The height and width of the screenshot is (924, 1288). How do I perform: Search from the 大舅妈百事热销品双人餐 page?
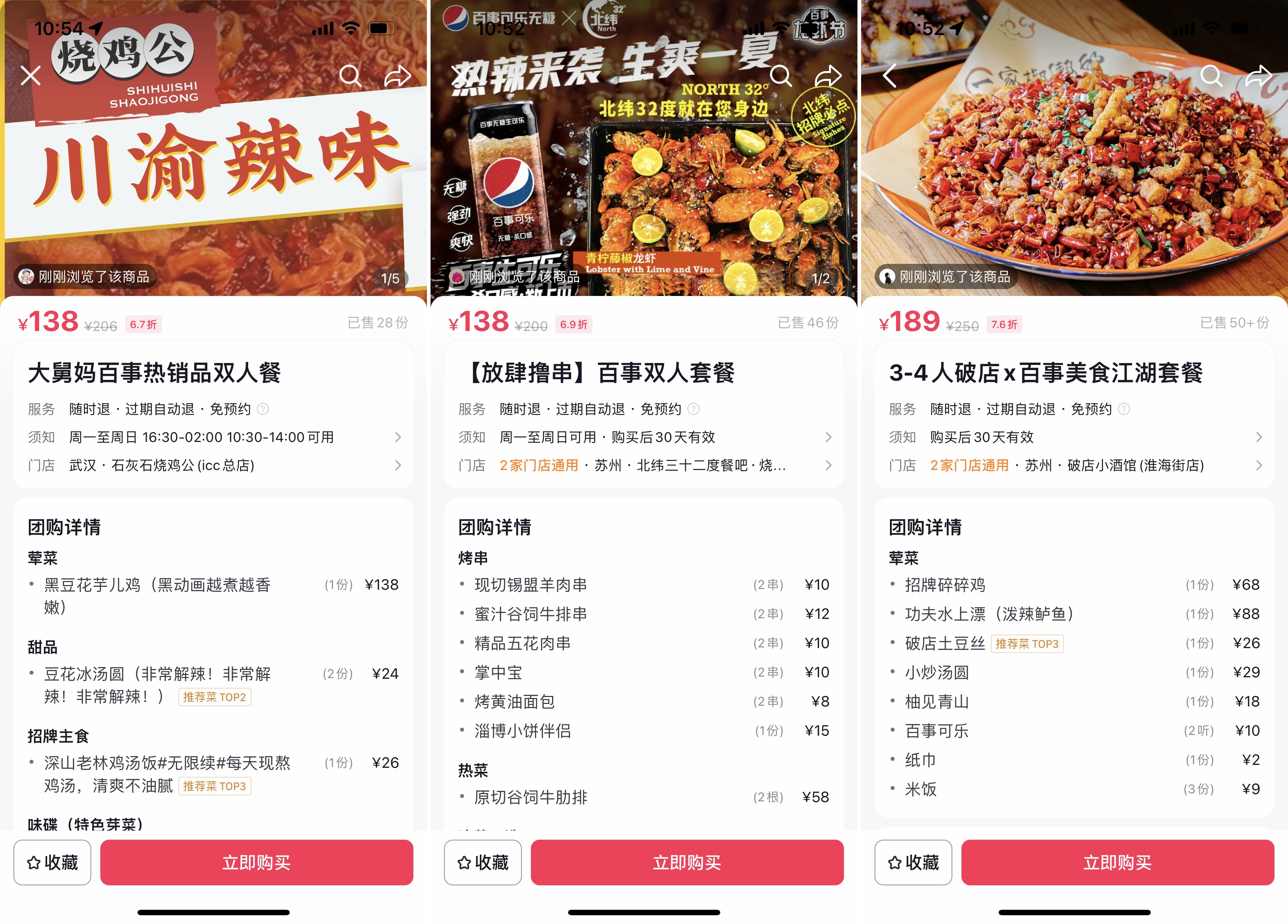point(350,76)
